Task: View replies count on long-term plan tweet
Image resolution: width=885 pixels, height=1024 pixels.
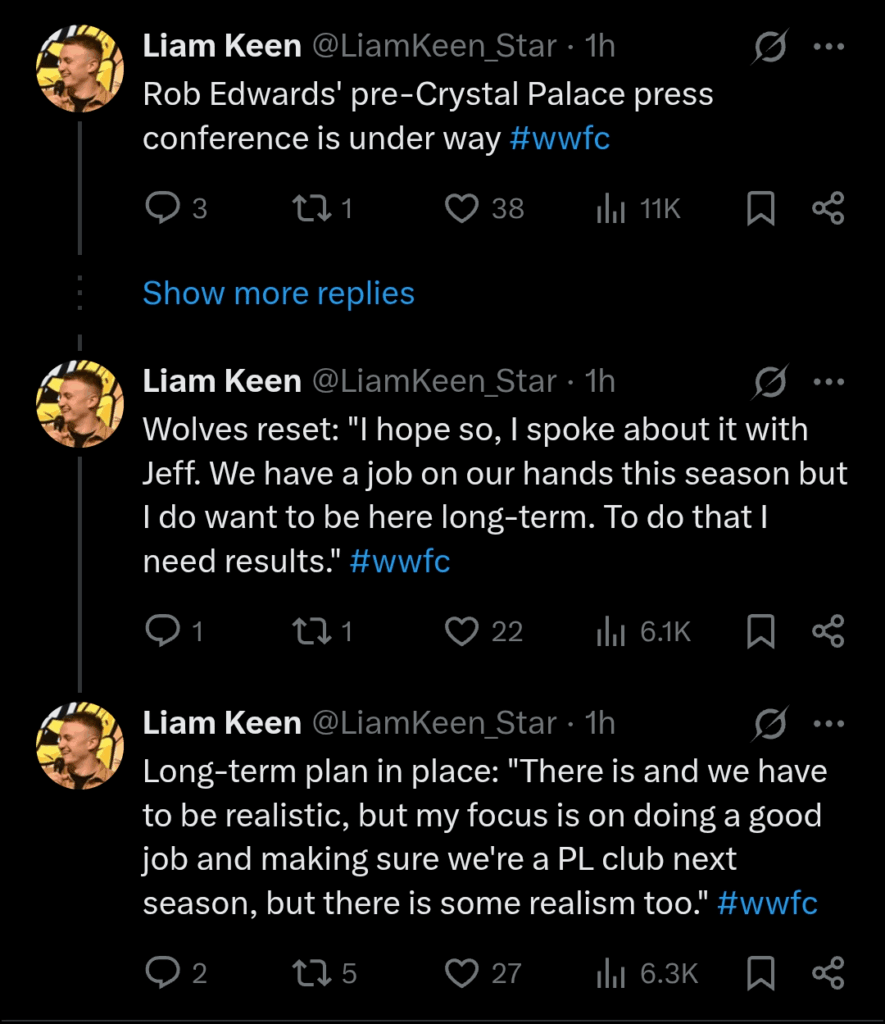Action: click(x=163, y=972)
